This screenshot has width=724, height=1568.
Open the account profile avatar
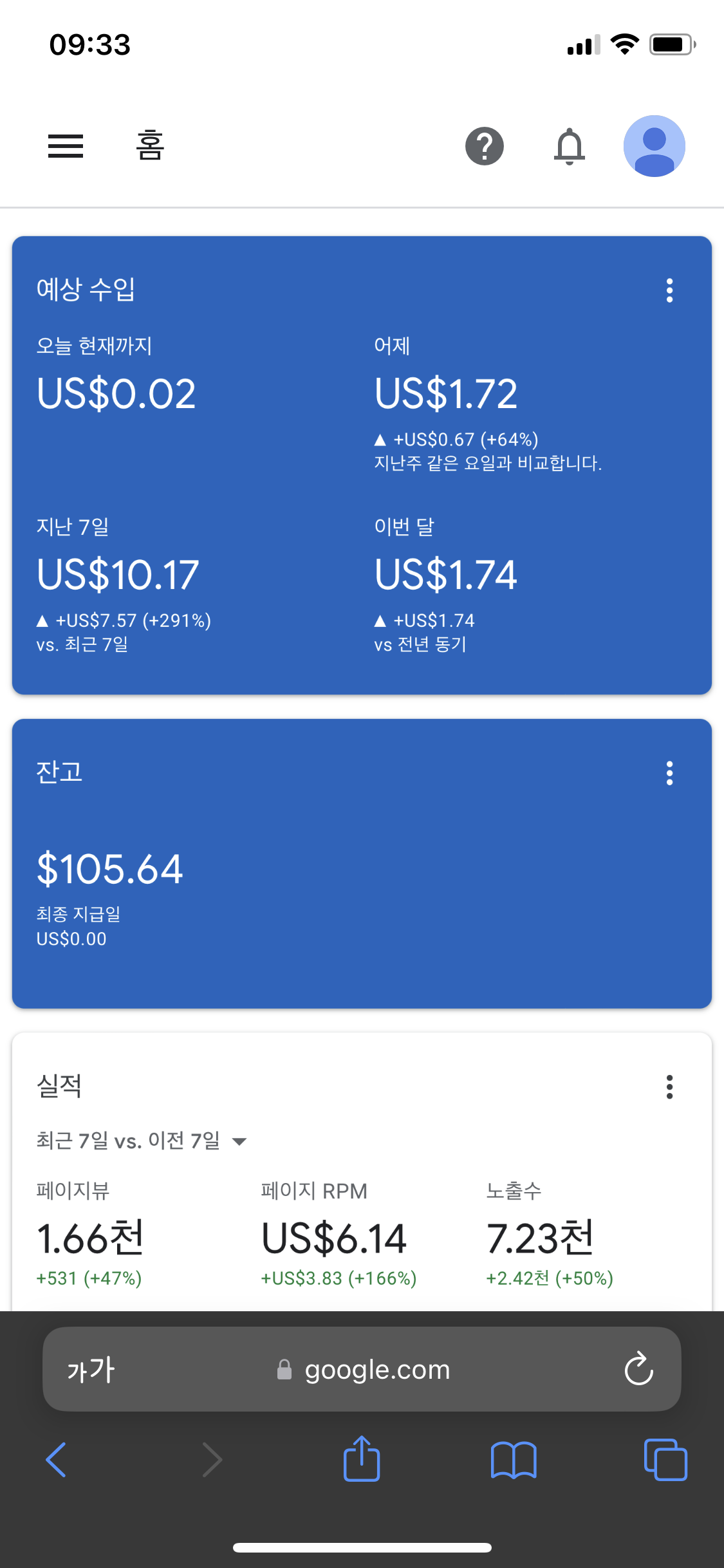coord(654,146)
